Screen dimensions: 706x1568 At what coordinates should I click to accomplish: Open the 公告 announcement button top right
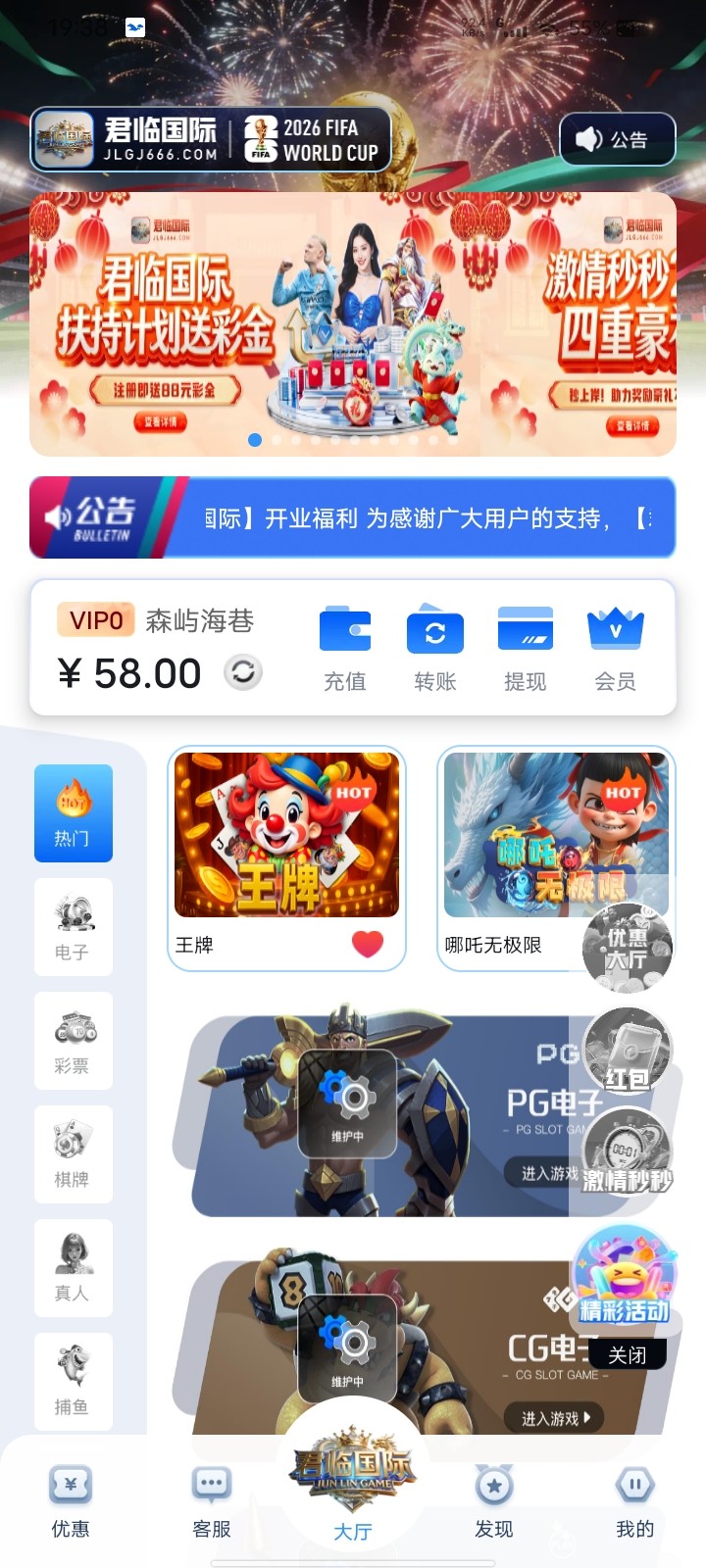[x=616, y=139]
